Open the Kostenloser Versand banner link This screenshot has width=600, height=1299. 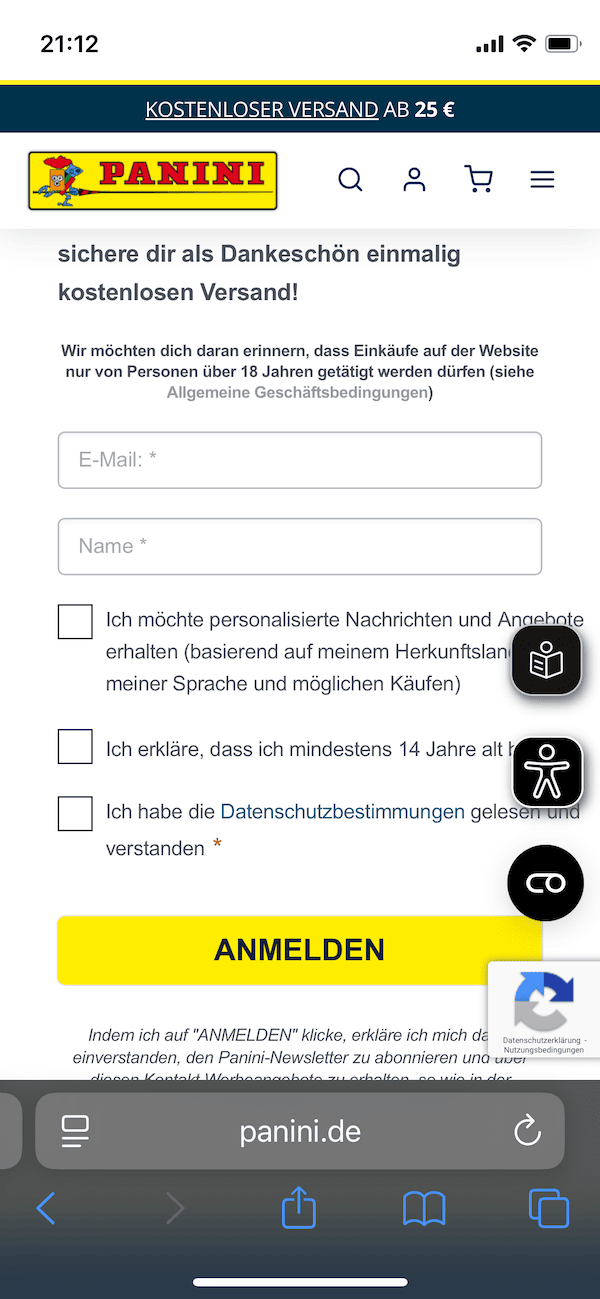tap(262, 109)
